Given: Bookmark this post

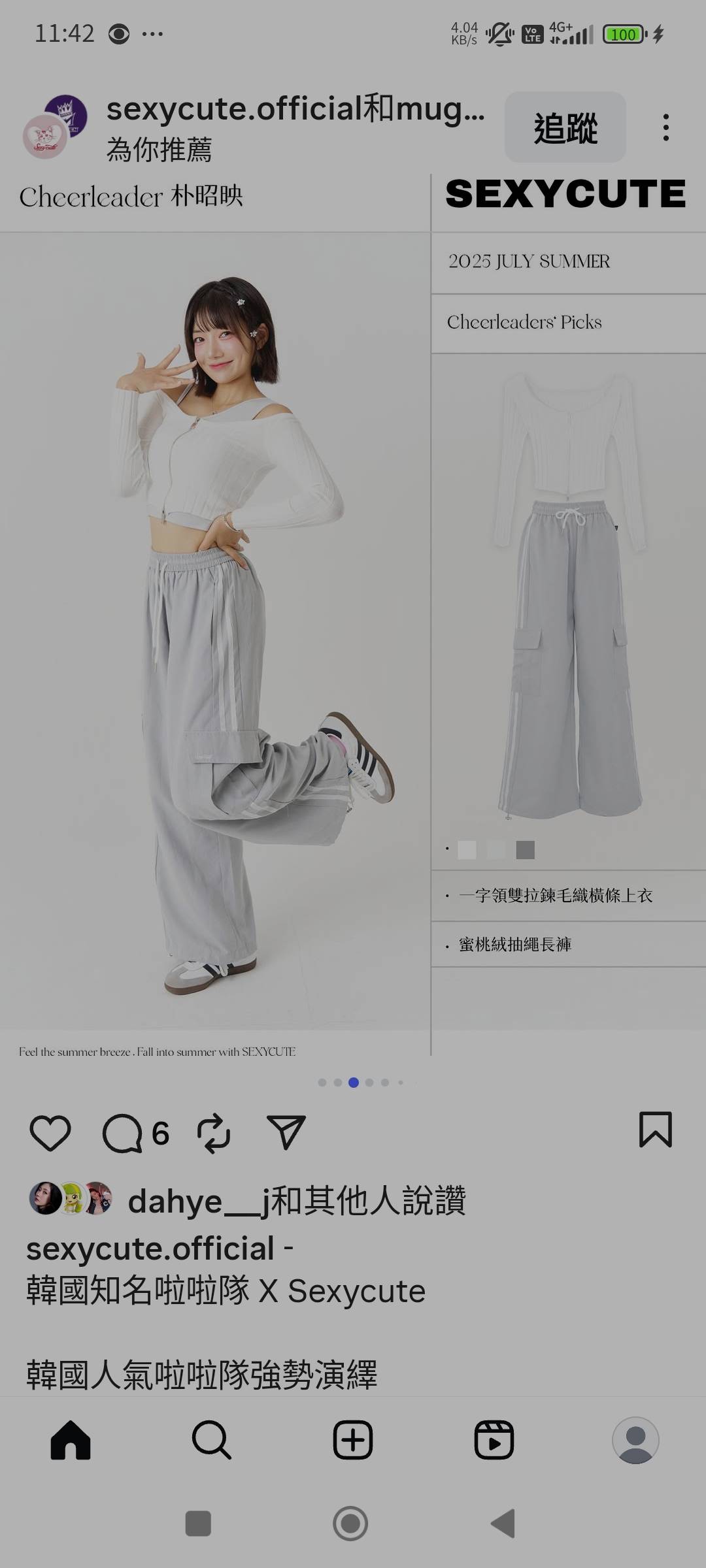Looking at the screenshot, I should click(x=655, y=1130).
